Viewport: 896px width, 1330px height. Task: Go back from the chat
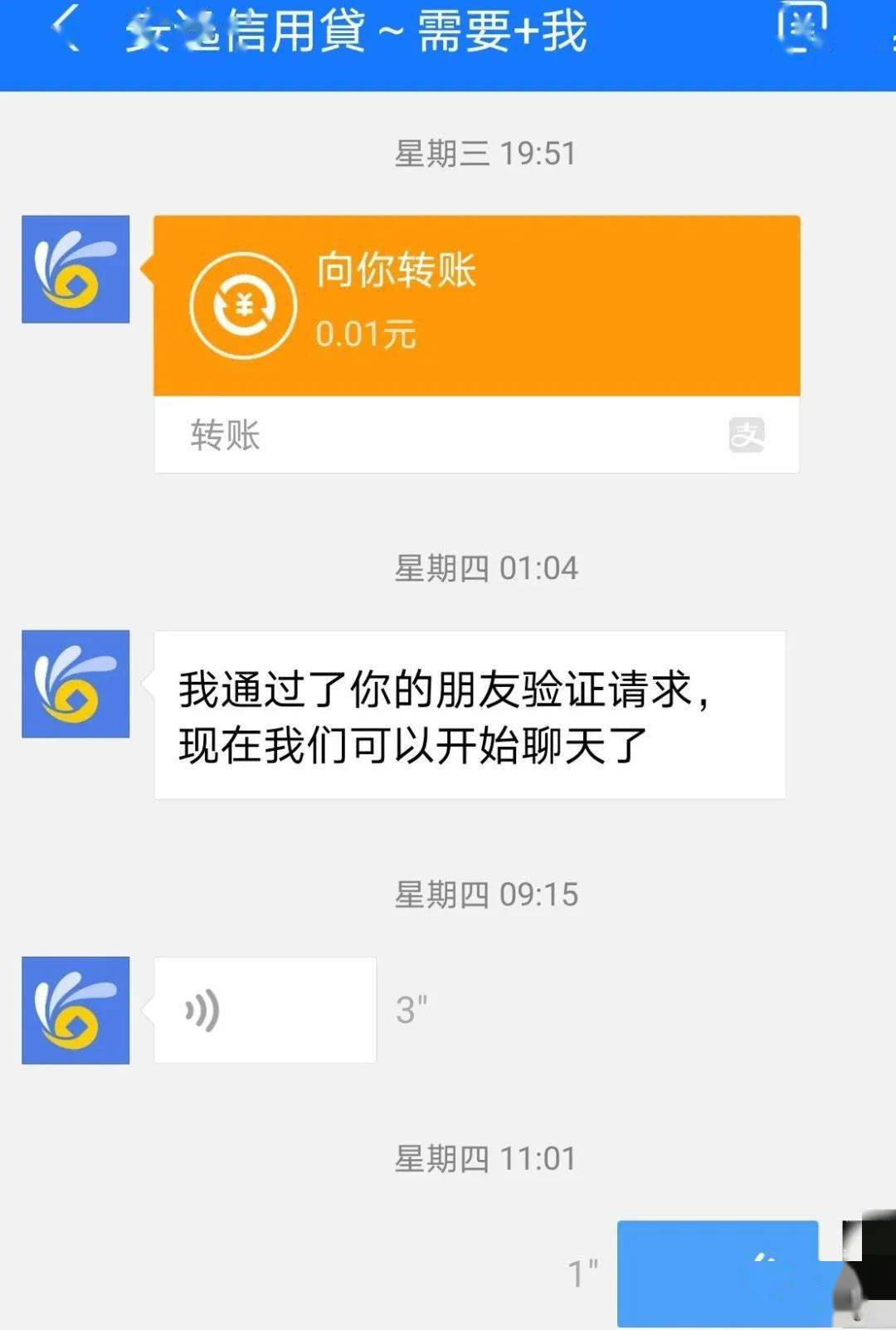point(66,30)
